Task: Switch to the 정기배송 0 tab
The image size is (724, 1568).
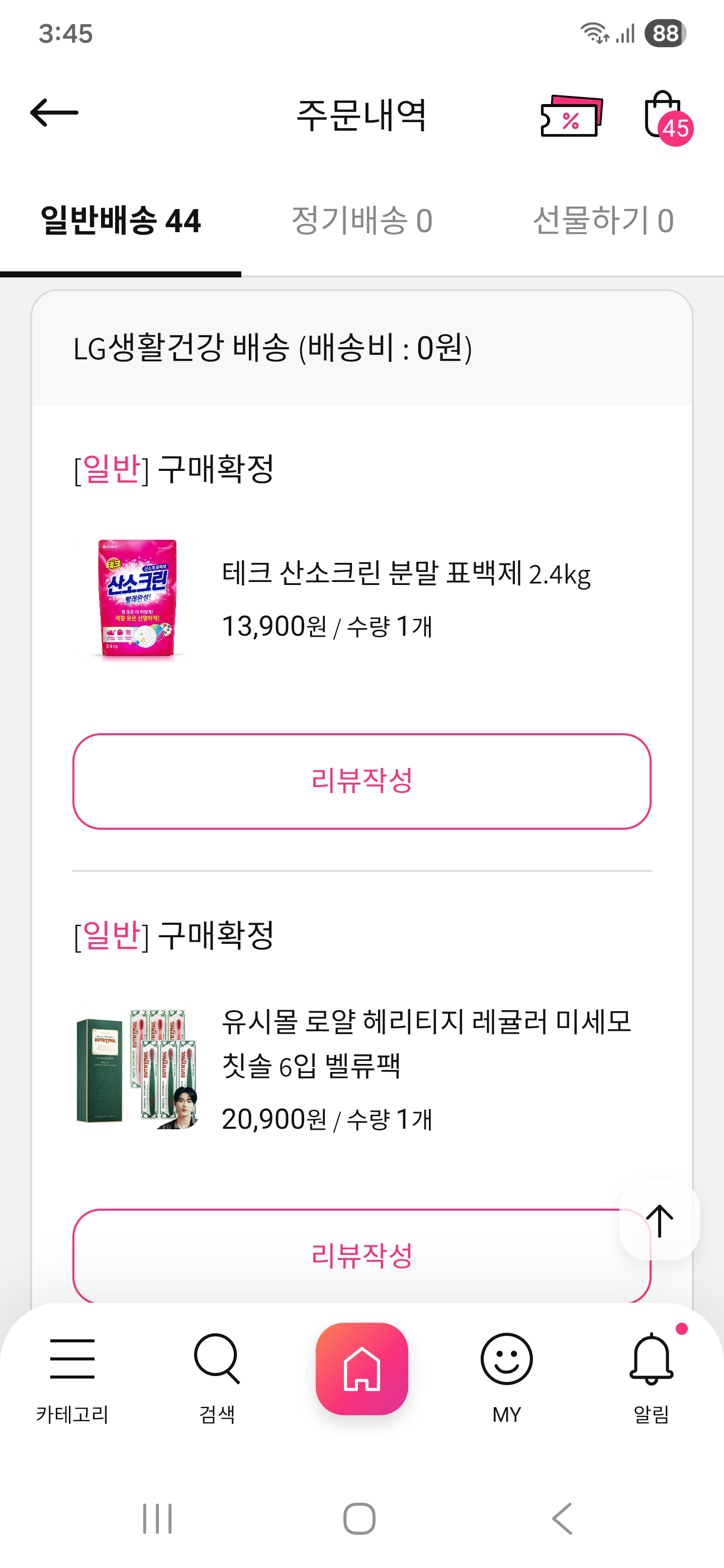Action: (361, 220)
